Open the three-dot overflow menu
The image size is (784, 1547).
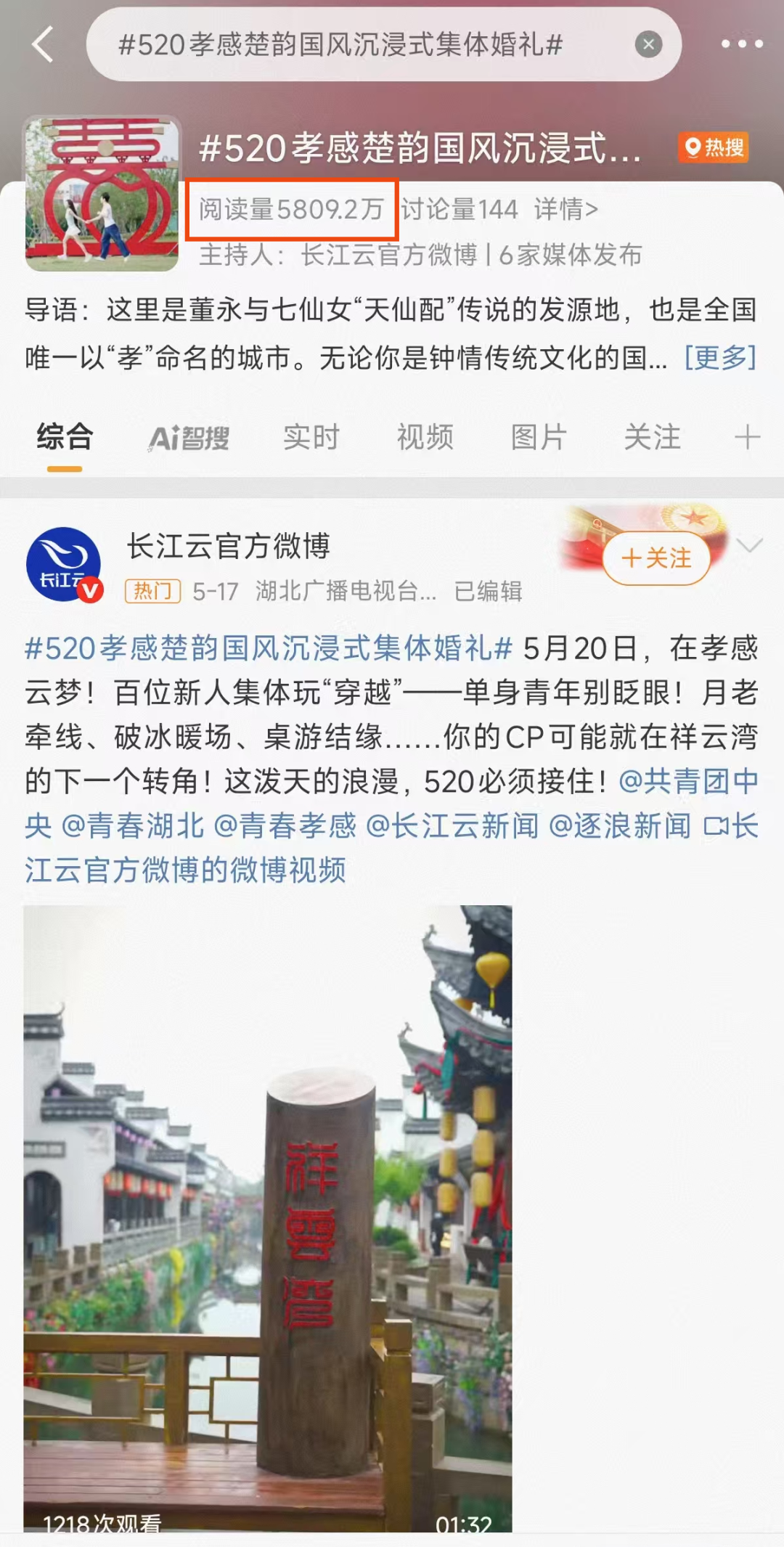tap(741, 44)
